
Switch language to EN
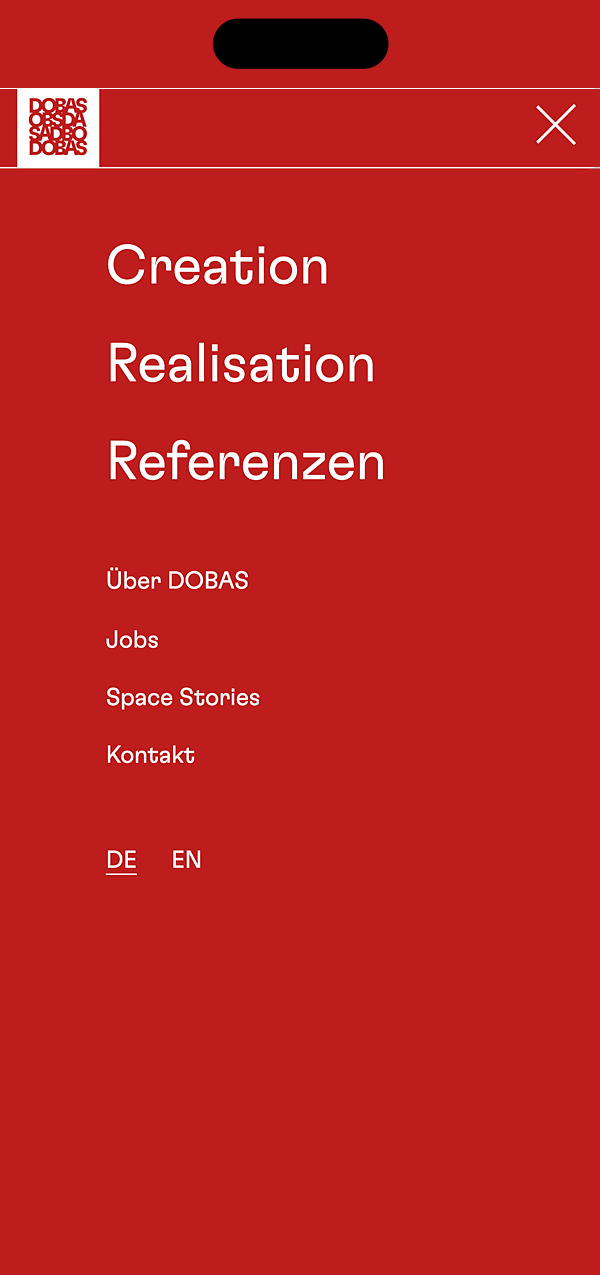[x=186, y=859]
